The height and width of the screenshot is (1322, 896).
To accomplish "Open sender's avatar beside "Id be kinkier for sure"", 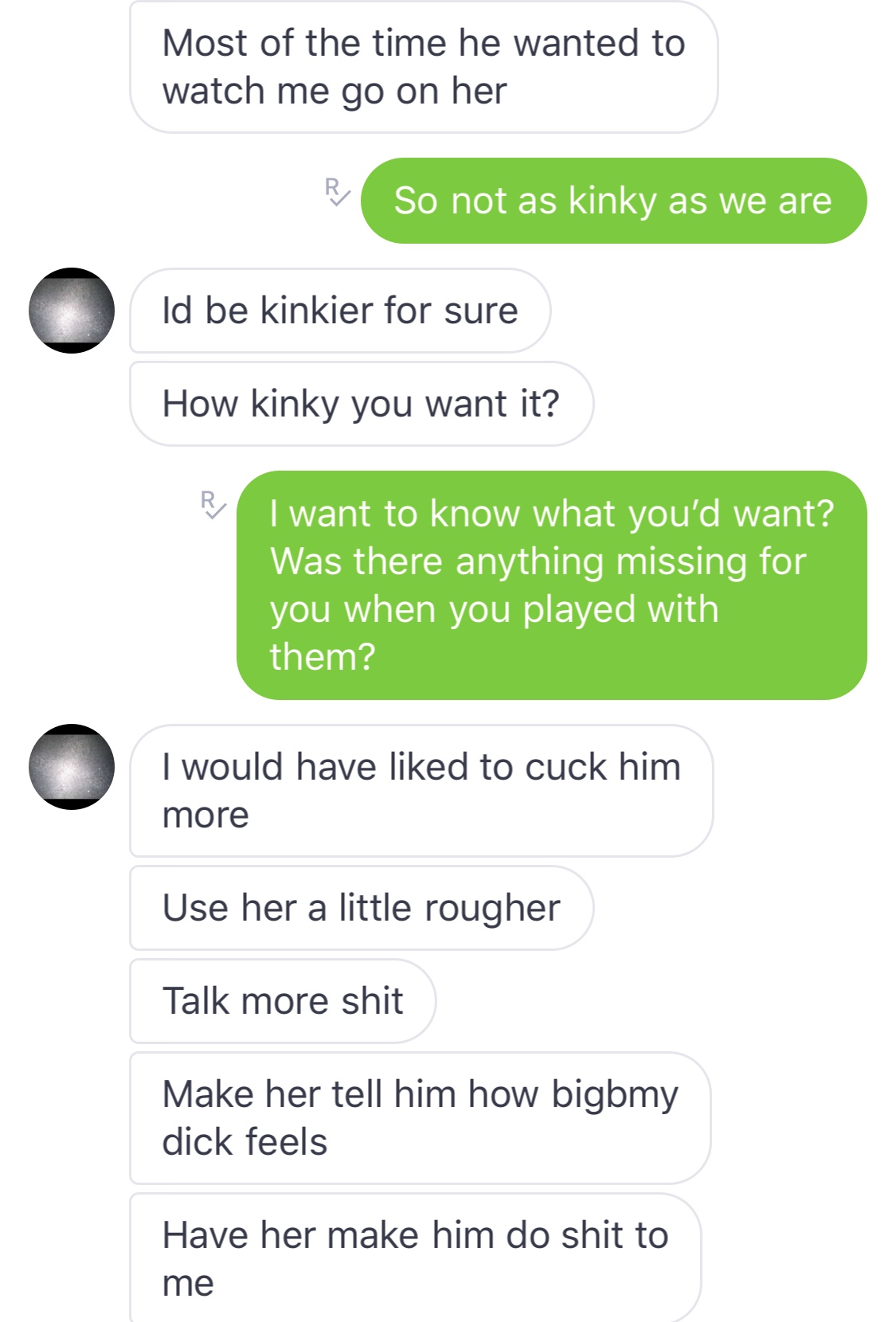I will coord(72,311).
